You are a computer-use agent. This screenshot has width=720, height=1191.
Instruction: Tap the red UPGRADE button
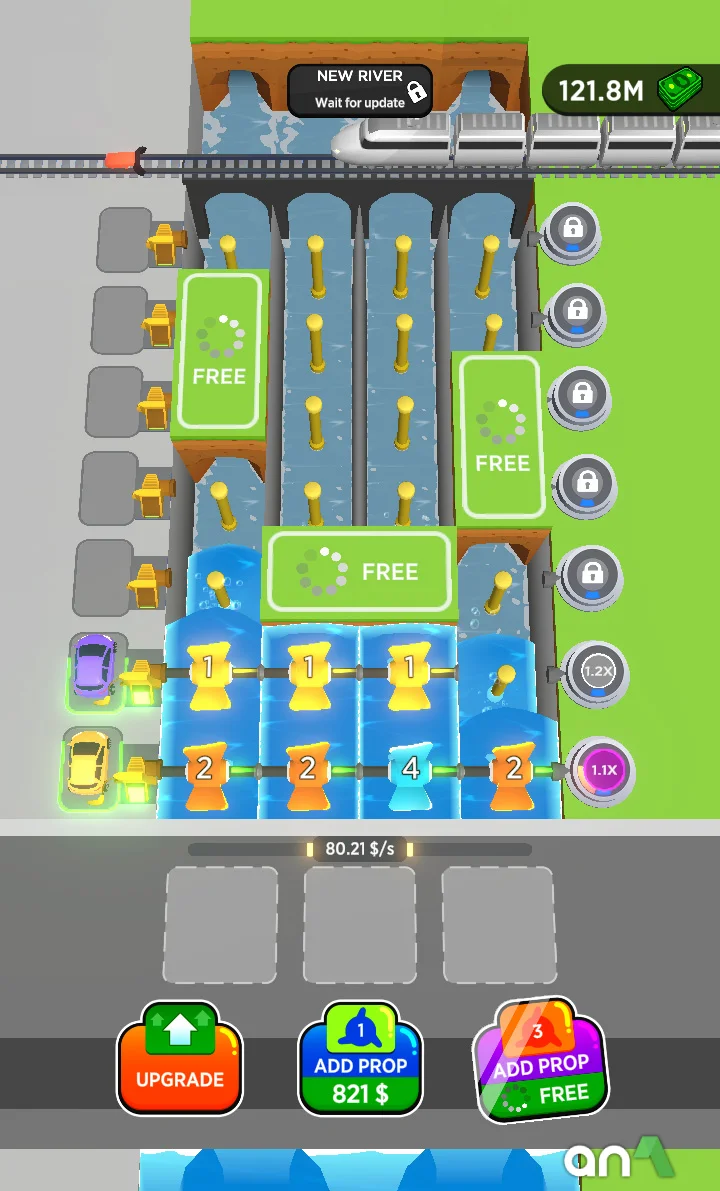180,1059
